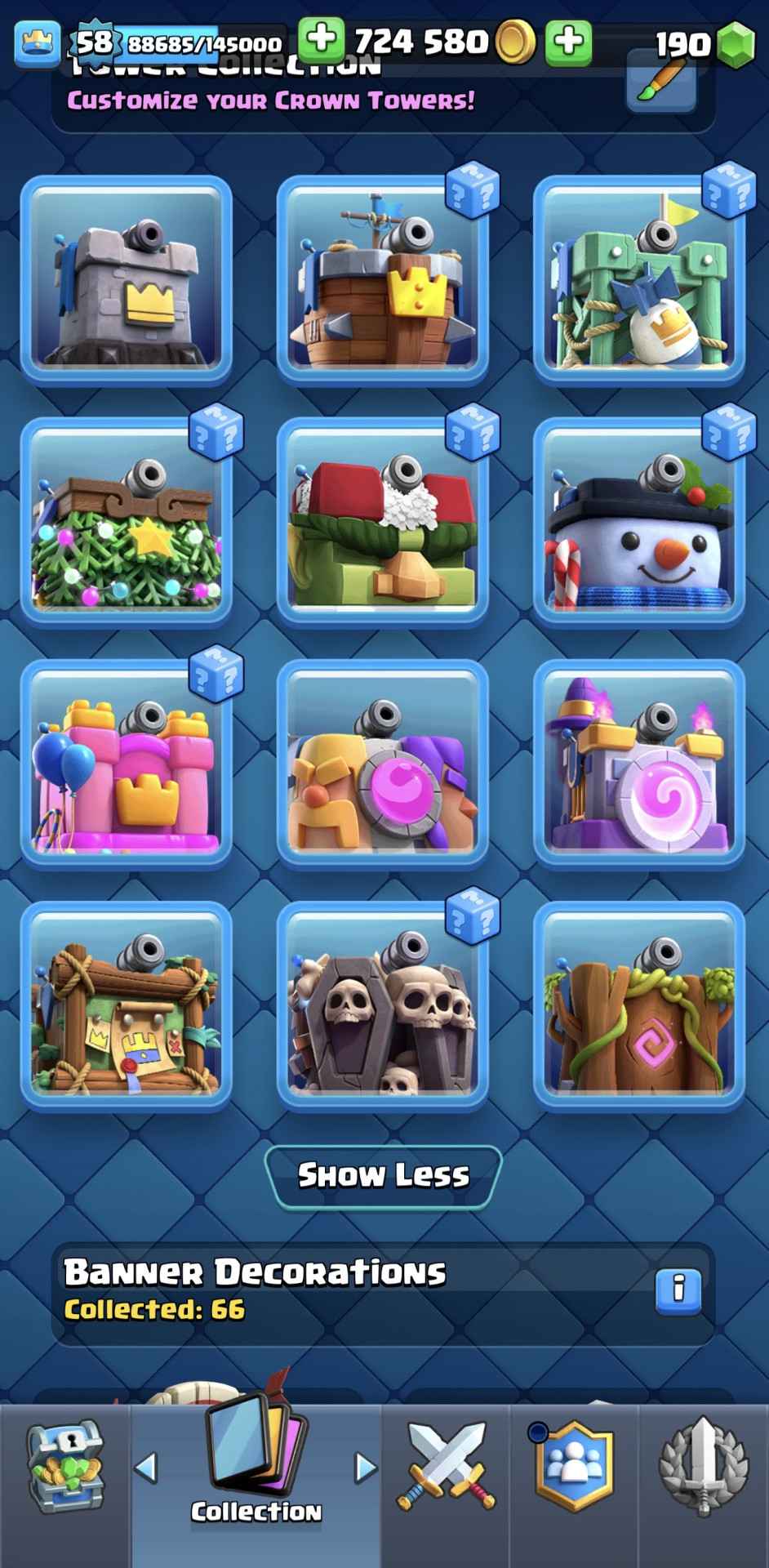Select the pink bouncy castle tower skin
Screen dimensions: 769x1568
click(127, 764)
